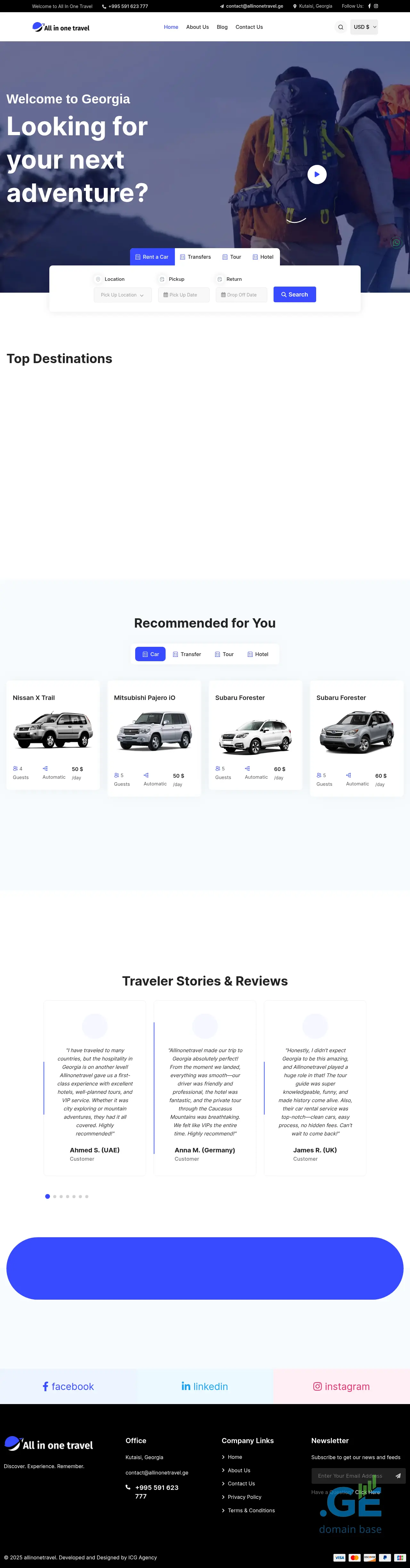Viewport: 410px width, 1568px height.
Task: Open the Nissan X Trail car card
Action: [x=53, y=730]
